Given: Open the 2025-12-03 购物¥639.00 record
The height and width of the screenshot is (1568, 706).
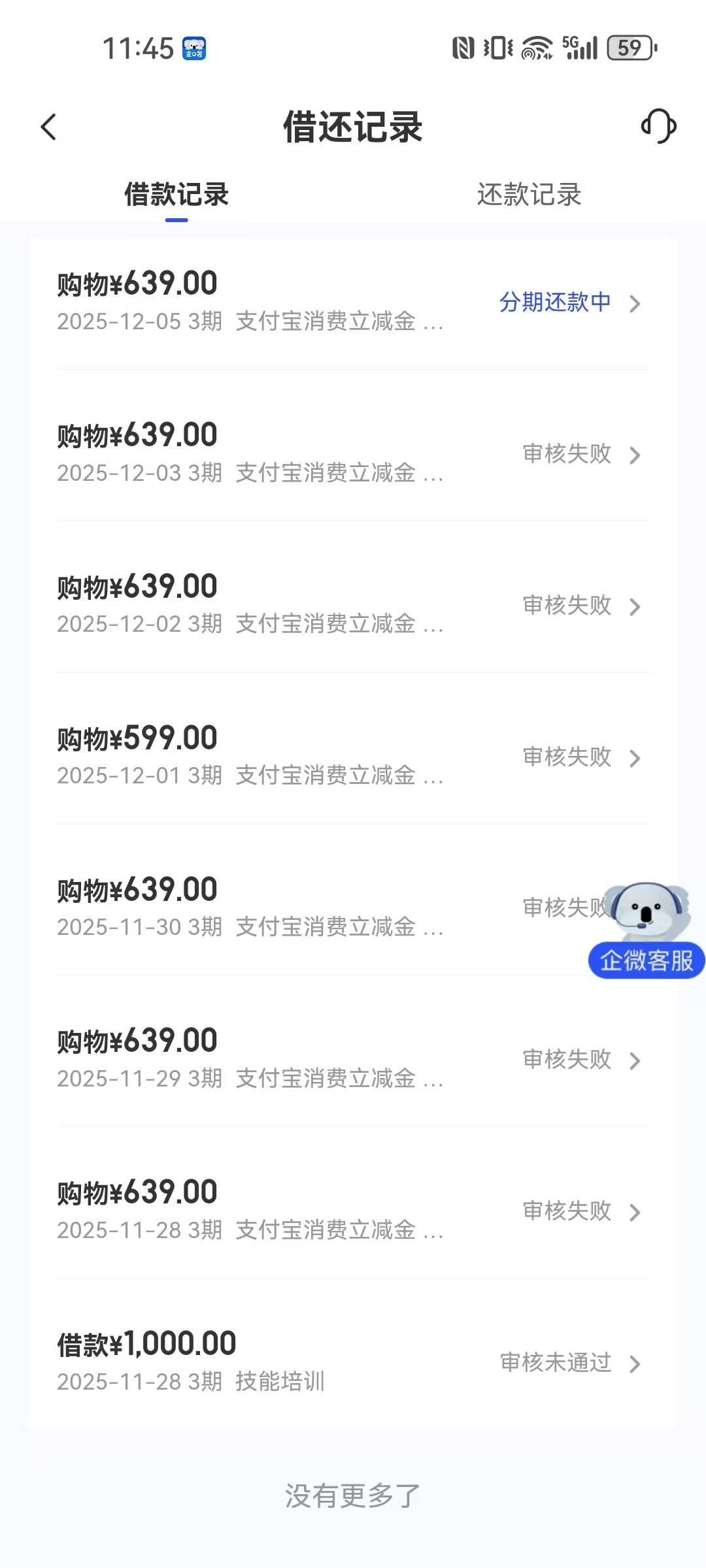Looking at the screenshot, I should click(x=353, y=454).
